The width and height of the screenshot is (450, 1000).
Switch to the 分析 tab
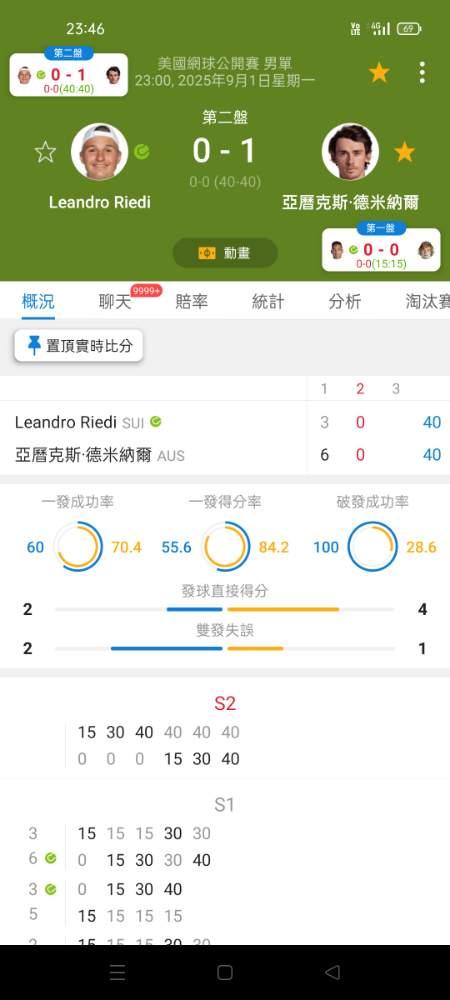pyautogui.click(x=345, y=301)
